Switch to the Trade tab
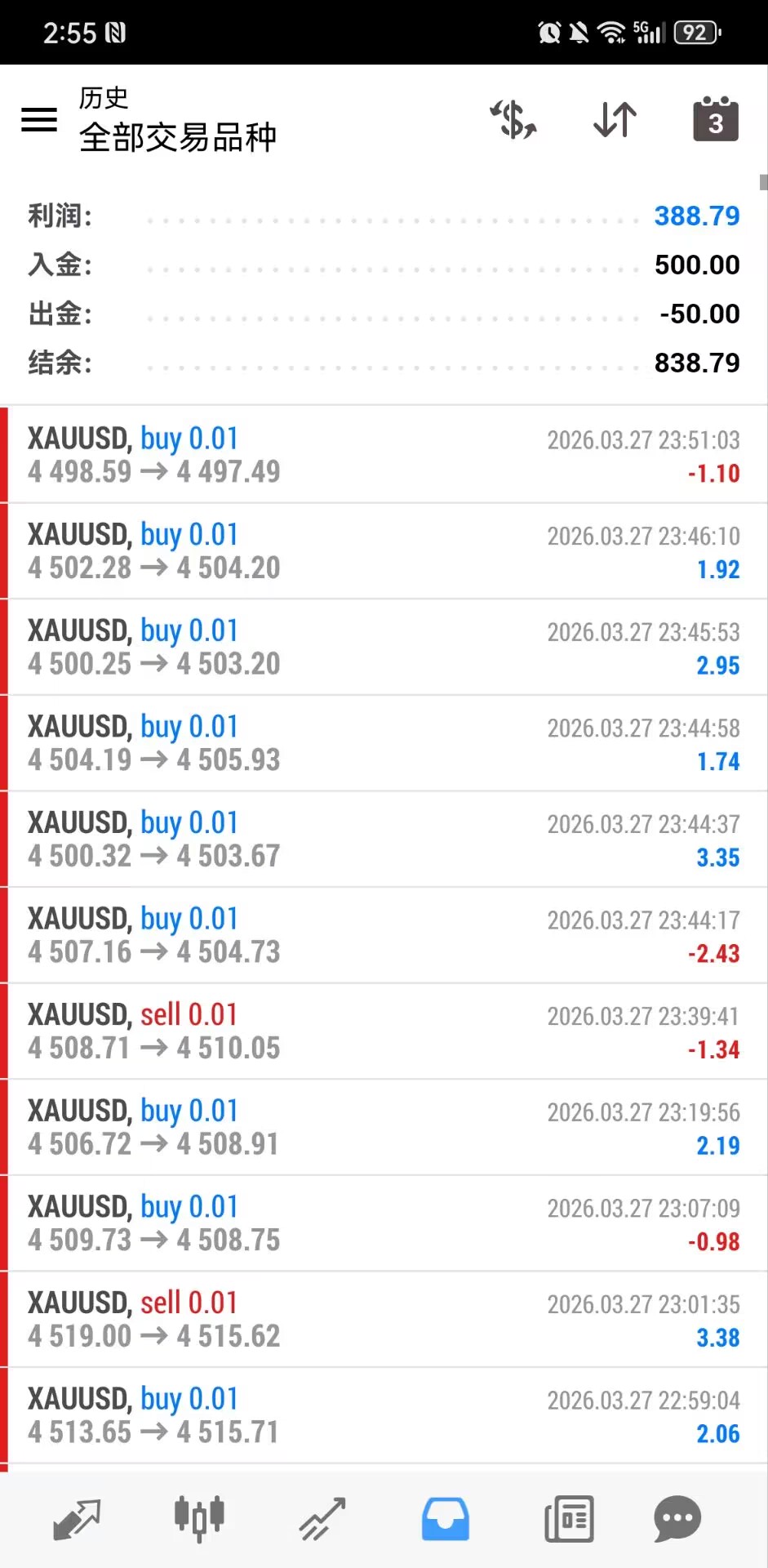Image resolution: width=768 pixels, height=1568 pixels. 322,1519
